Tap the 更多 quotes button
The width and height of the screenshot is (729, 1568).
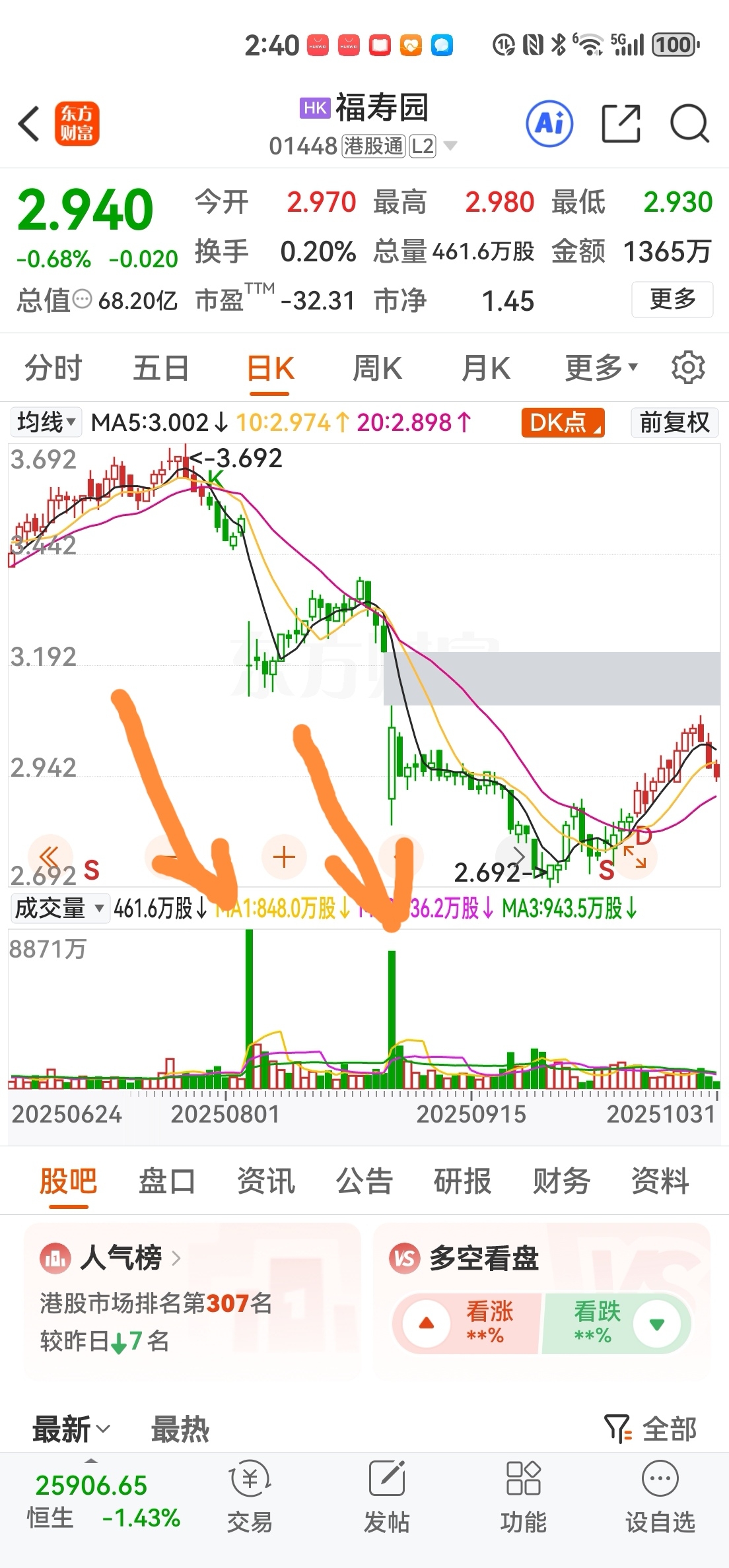click(x=672, y=300)
